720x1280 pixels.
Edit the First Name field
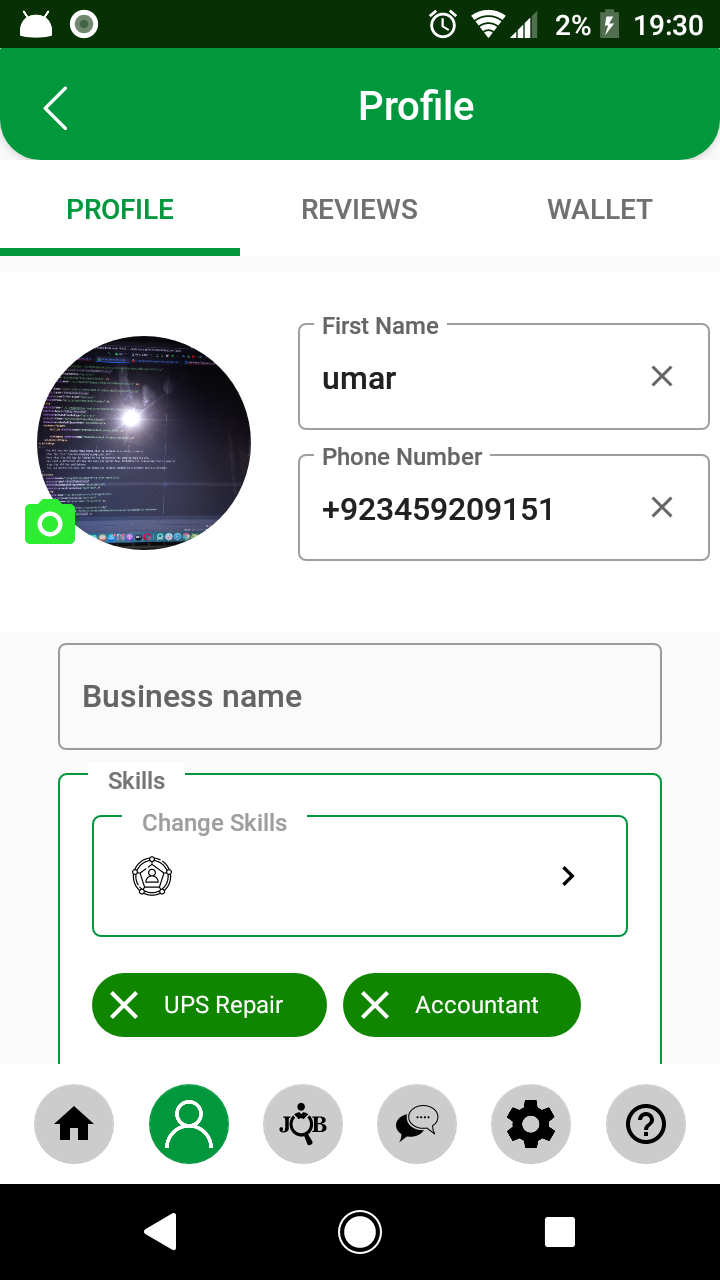470,378
